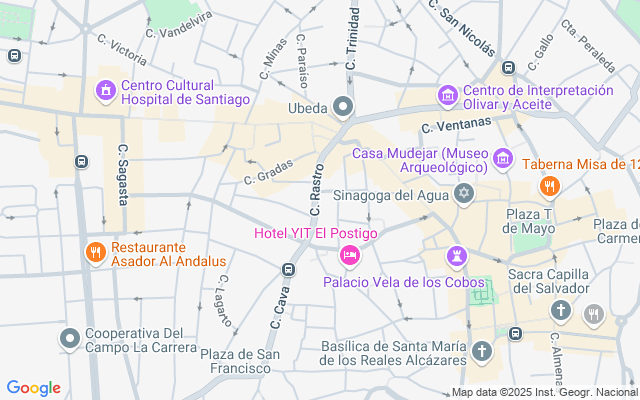
Task: Tap the Palacio Vela de los Cobos marker
Action: click(x=457, y=258)
